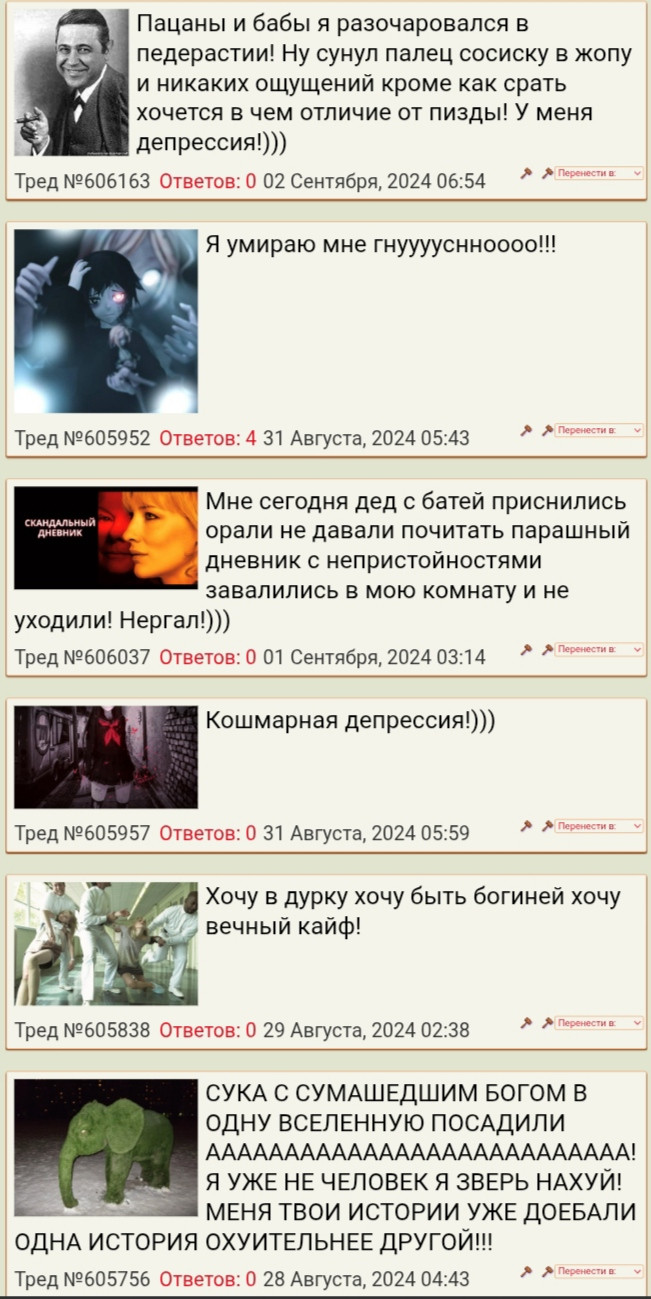Open the dark corridor image in thread №605957
Image resolution: width=651 pixels, height=1299 pixels.
pyautogui.click(x=106, y=757)
